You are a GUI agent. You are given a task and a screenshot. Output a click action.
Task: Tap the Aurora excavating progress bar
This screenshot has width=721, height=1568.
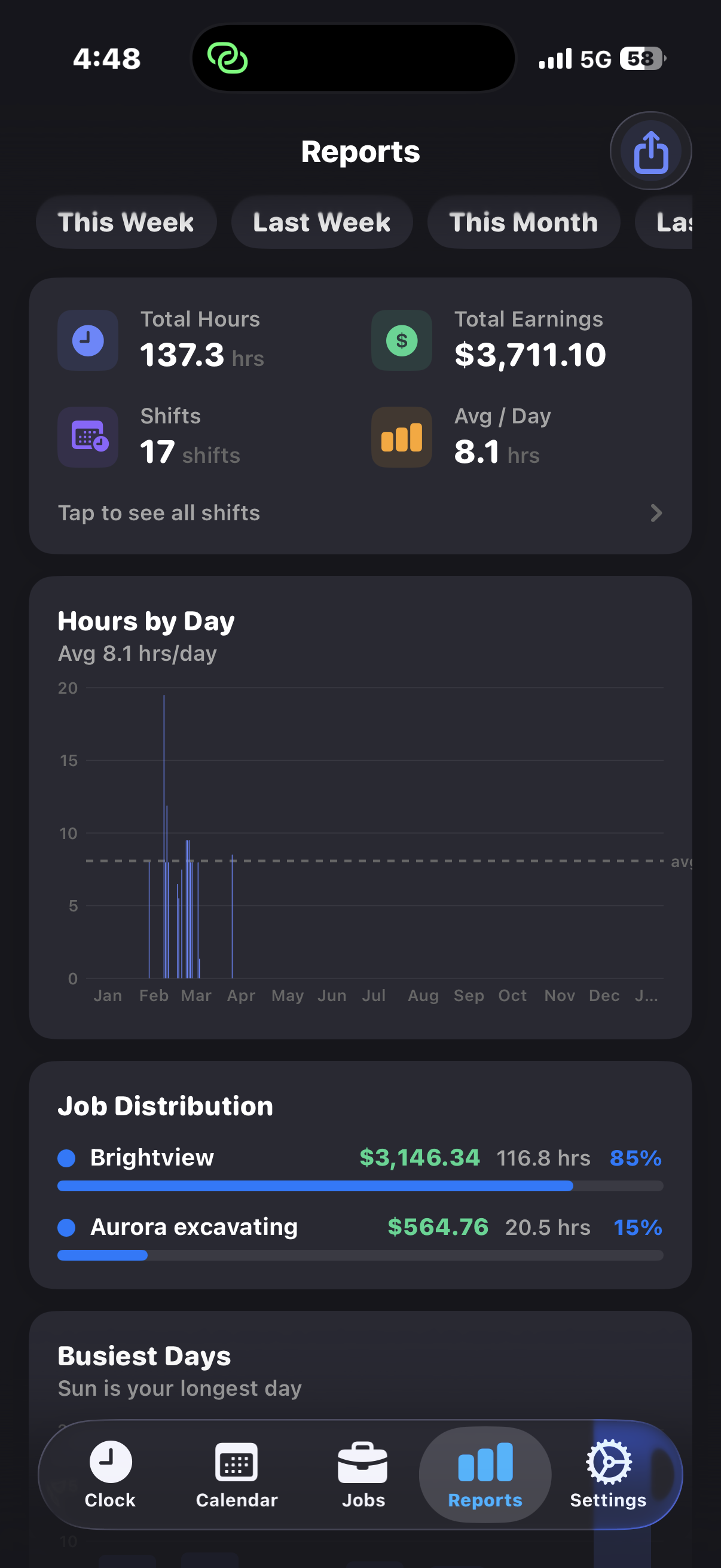click(361, 1255)
